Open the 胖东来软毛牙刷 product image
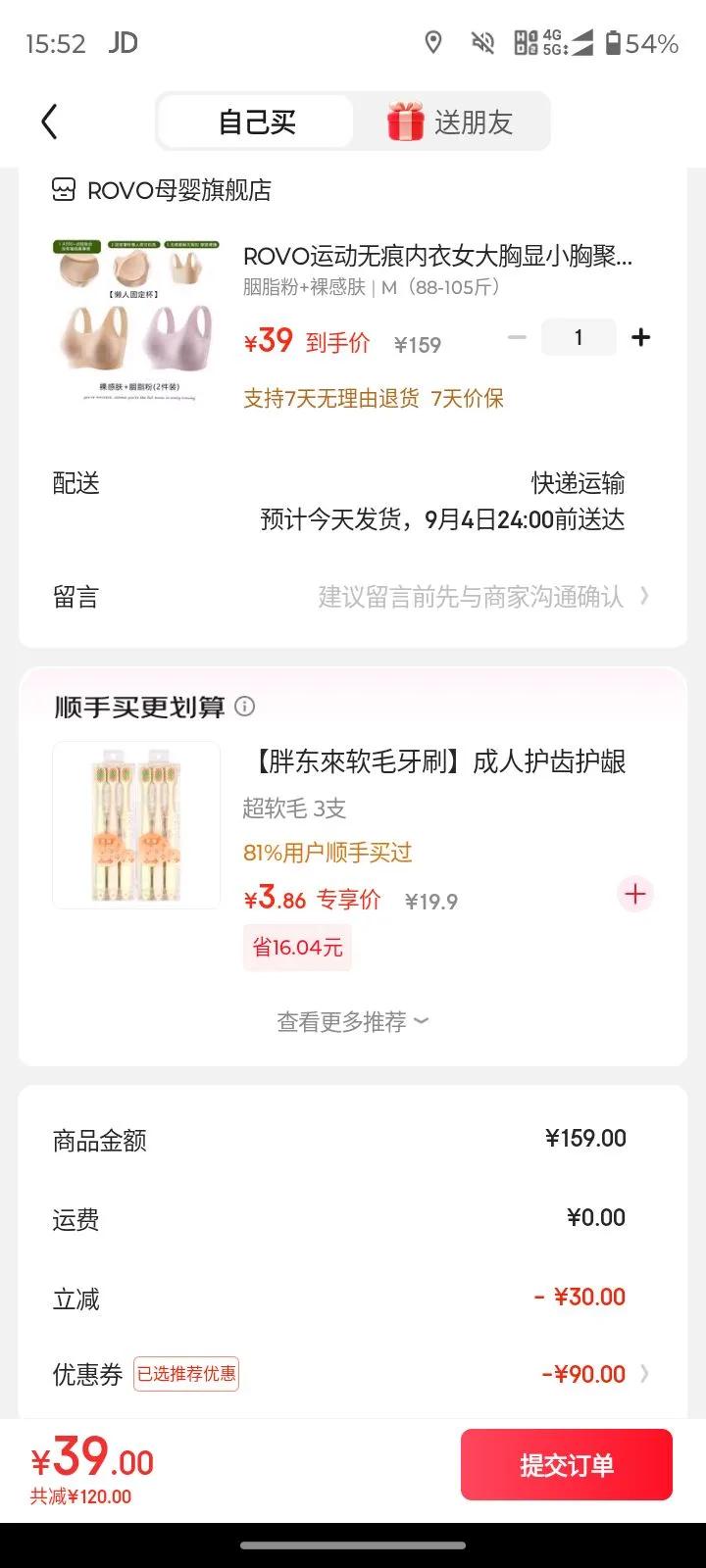Viewport: 706px width, 1568px height. click(x=136, y=825)
